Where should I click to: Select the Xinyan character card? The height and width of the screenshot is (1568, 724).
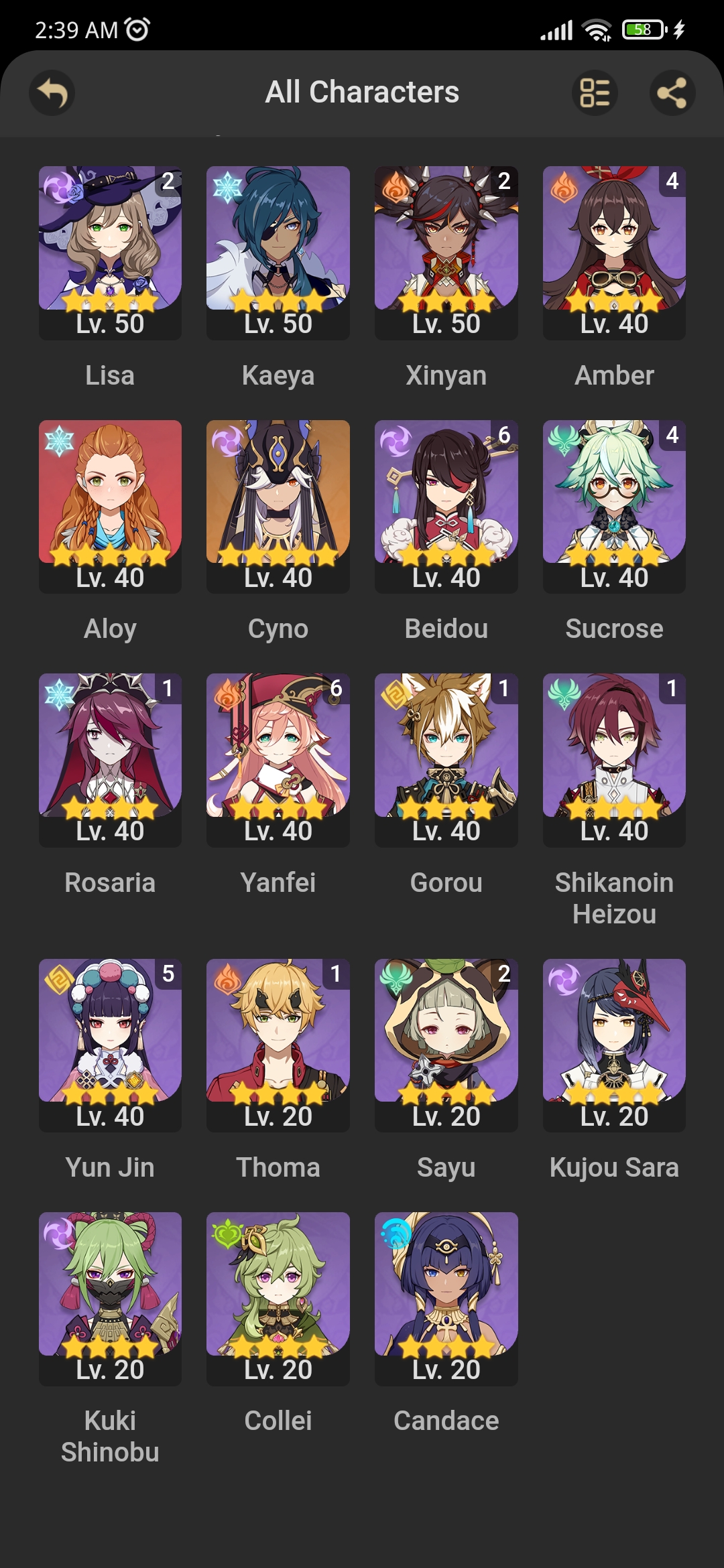point(446,253)
